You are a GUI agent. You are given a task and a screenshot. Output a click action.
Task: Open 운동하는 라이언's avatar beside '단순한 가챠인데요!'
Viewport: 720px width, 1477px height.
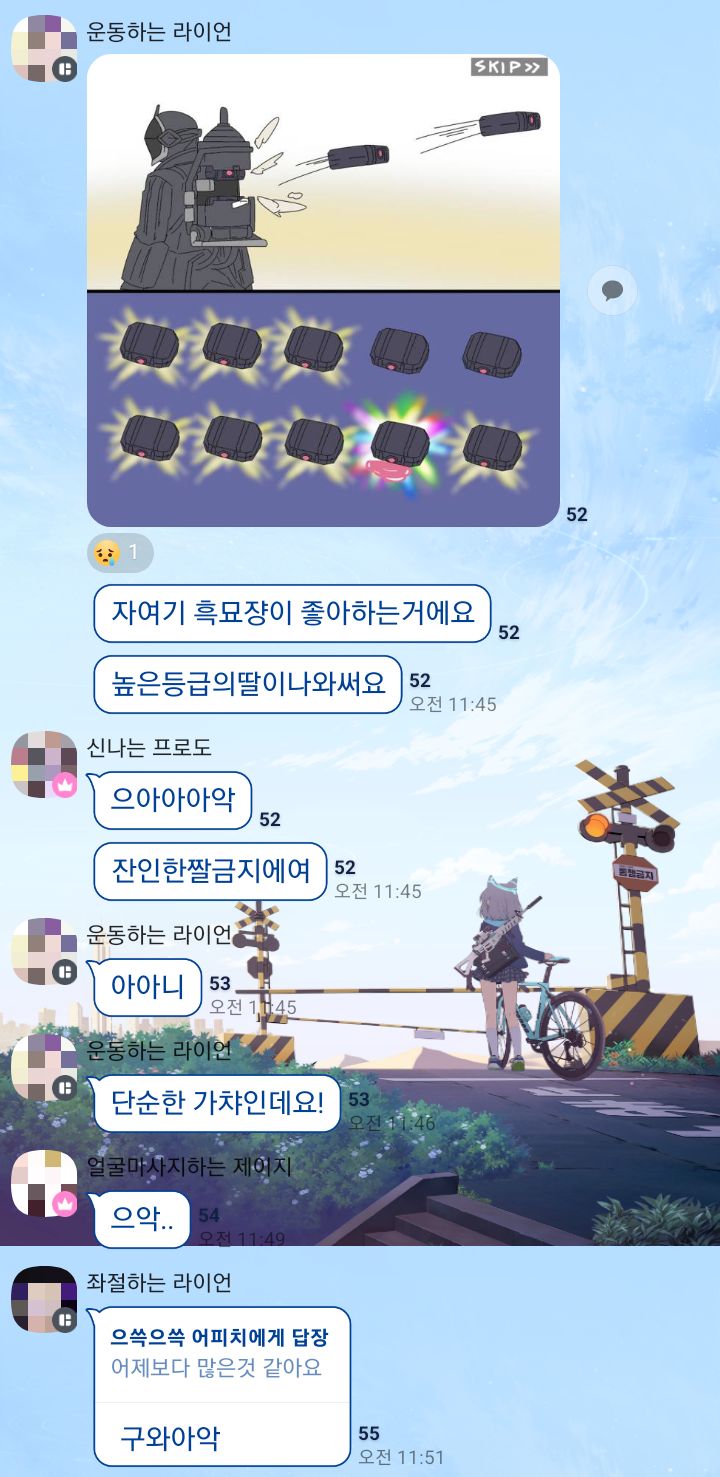pos(44,1067)
